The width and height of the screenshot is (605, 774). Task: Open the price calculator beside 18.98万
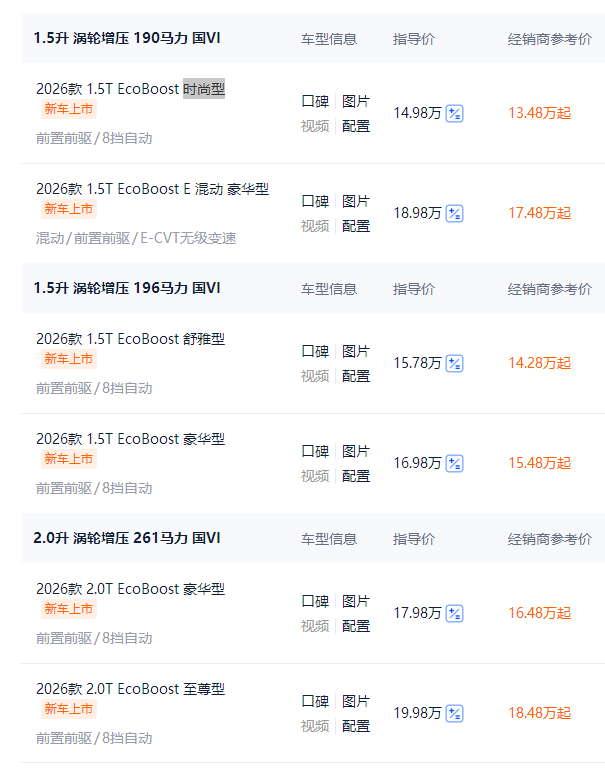pos(455,213)
